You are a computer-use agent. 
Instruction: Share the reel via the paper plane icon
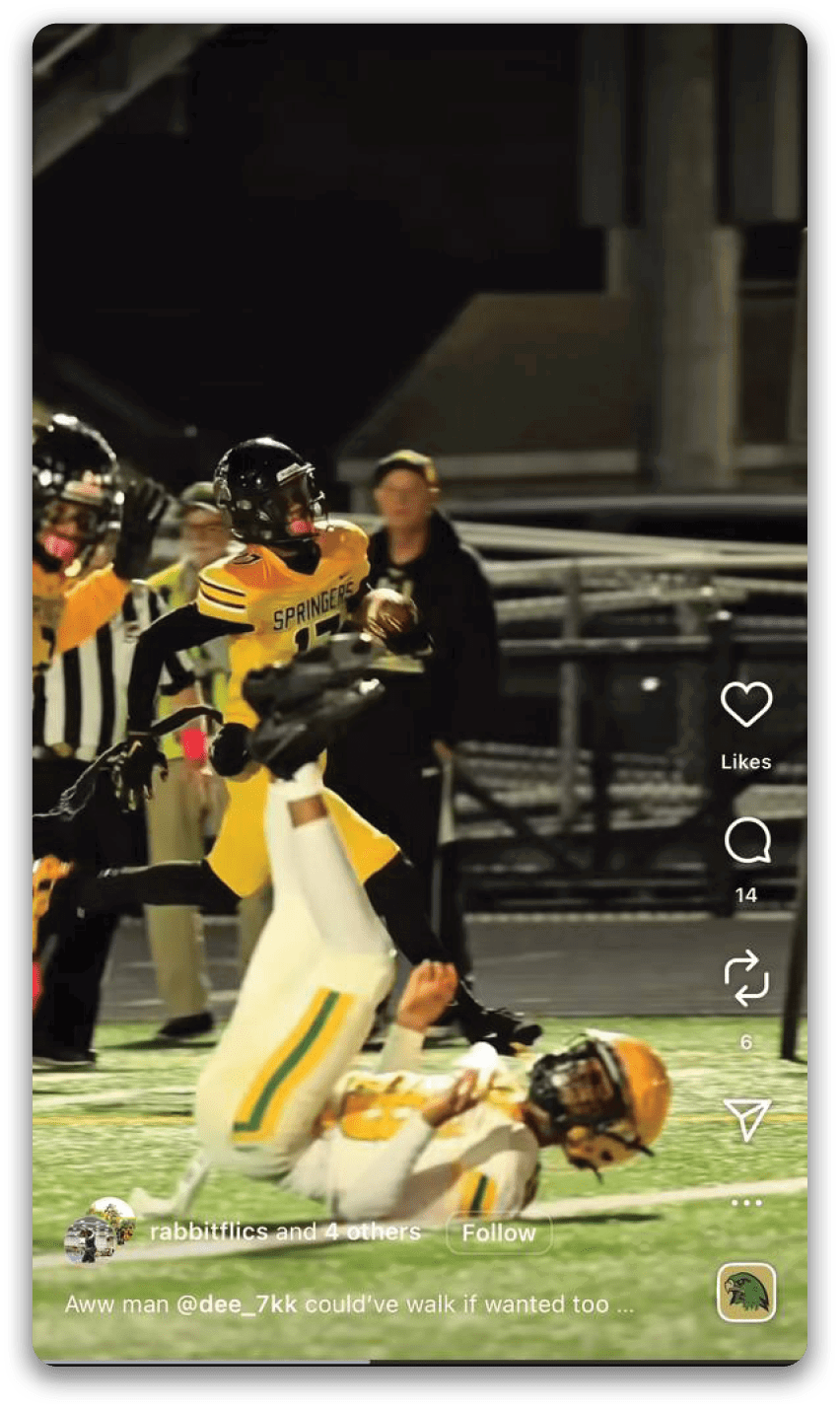point(746,1119)
